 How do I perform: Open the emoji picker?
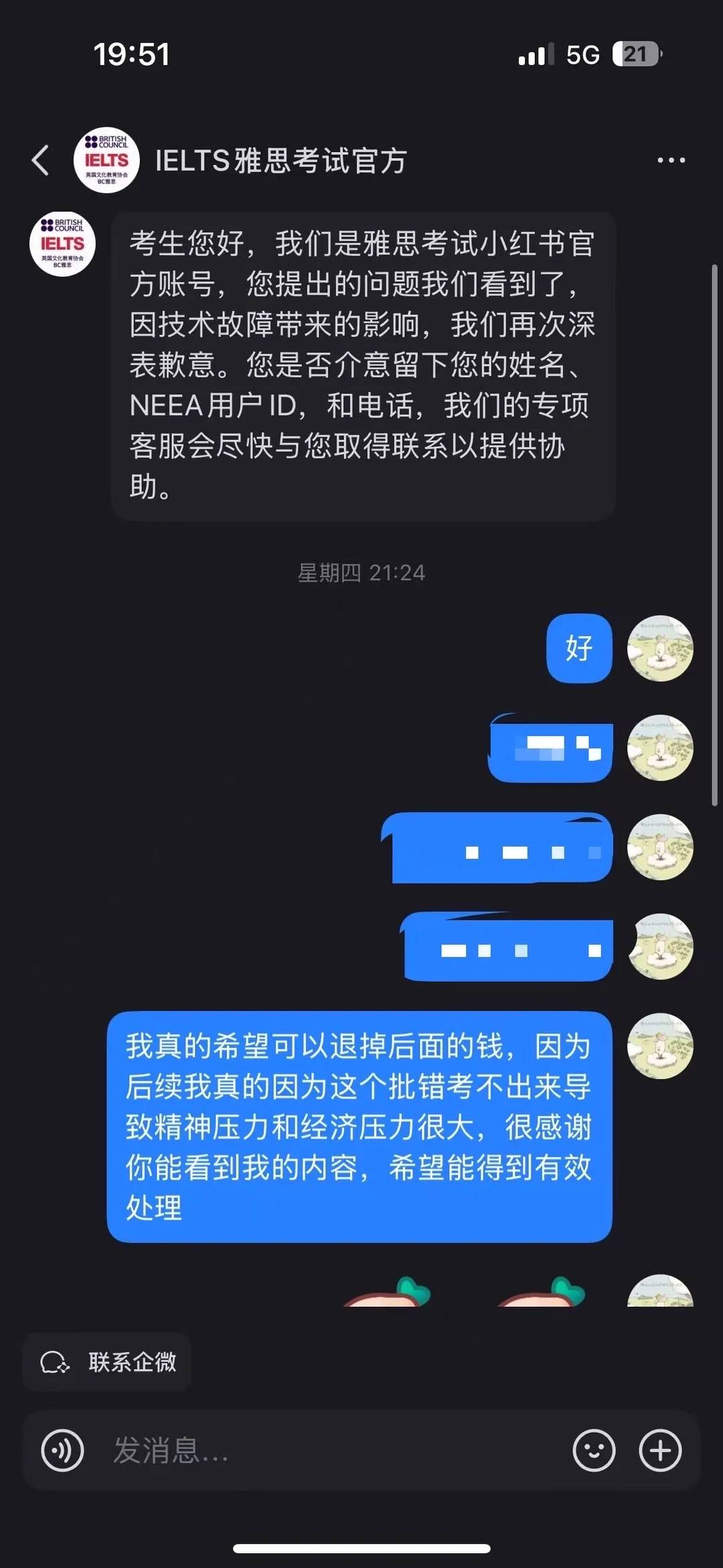click(x=594, y=1451)
